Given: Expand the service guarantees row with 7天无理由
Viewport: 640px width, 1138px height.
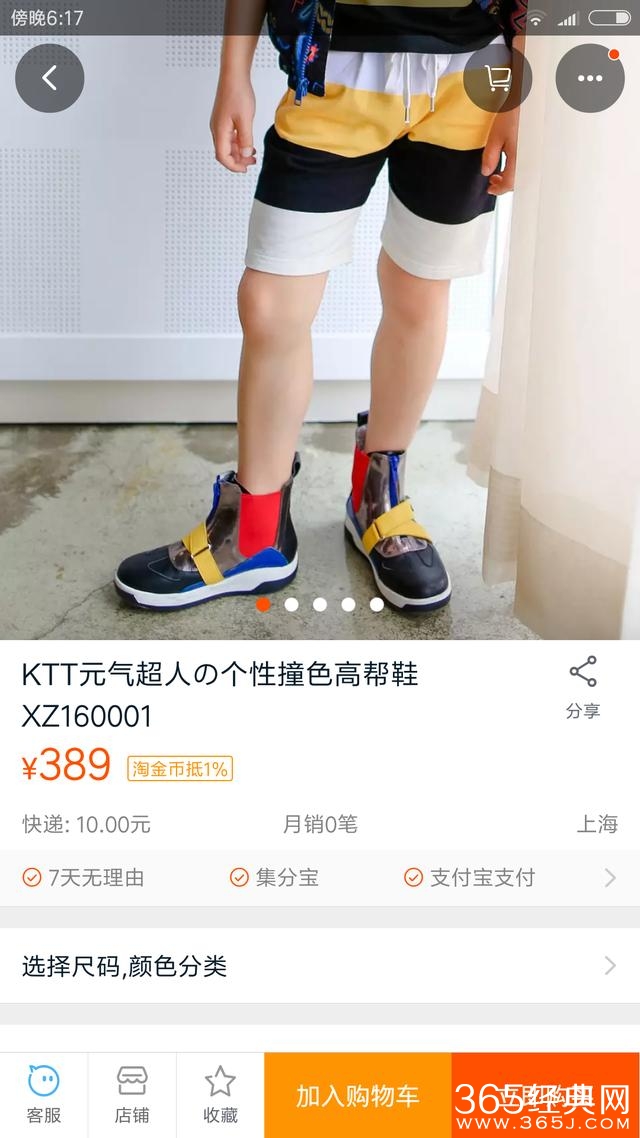Looking at the screenshot, I should pyautogui.click(x=609, y=878).
